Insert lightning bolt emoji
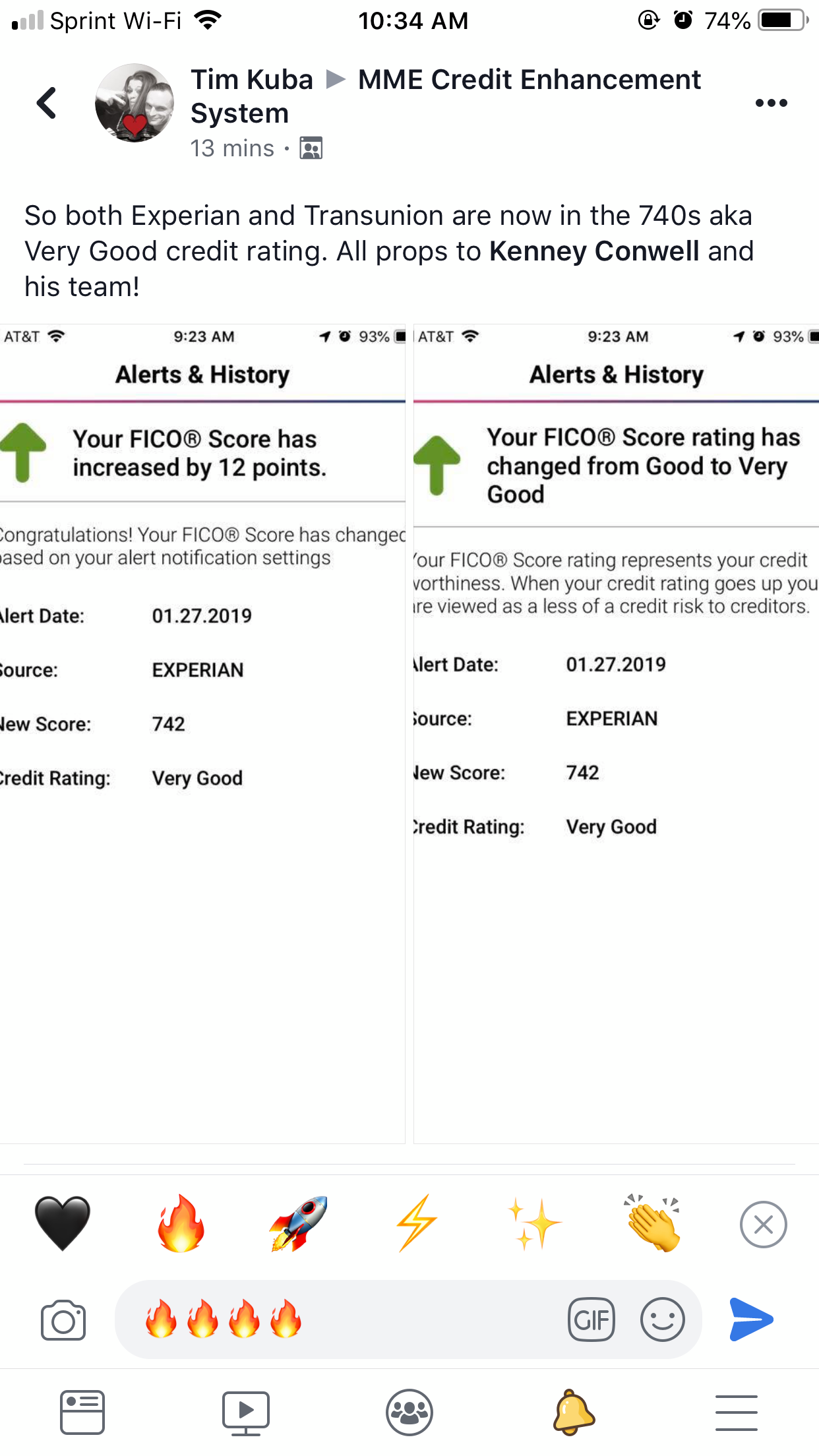 (416, 1224)
